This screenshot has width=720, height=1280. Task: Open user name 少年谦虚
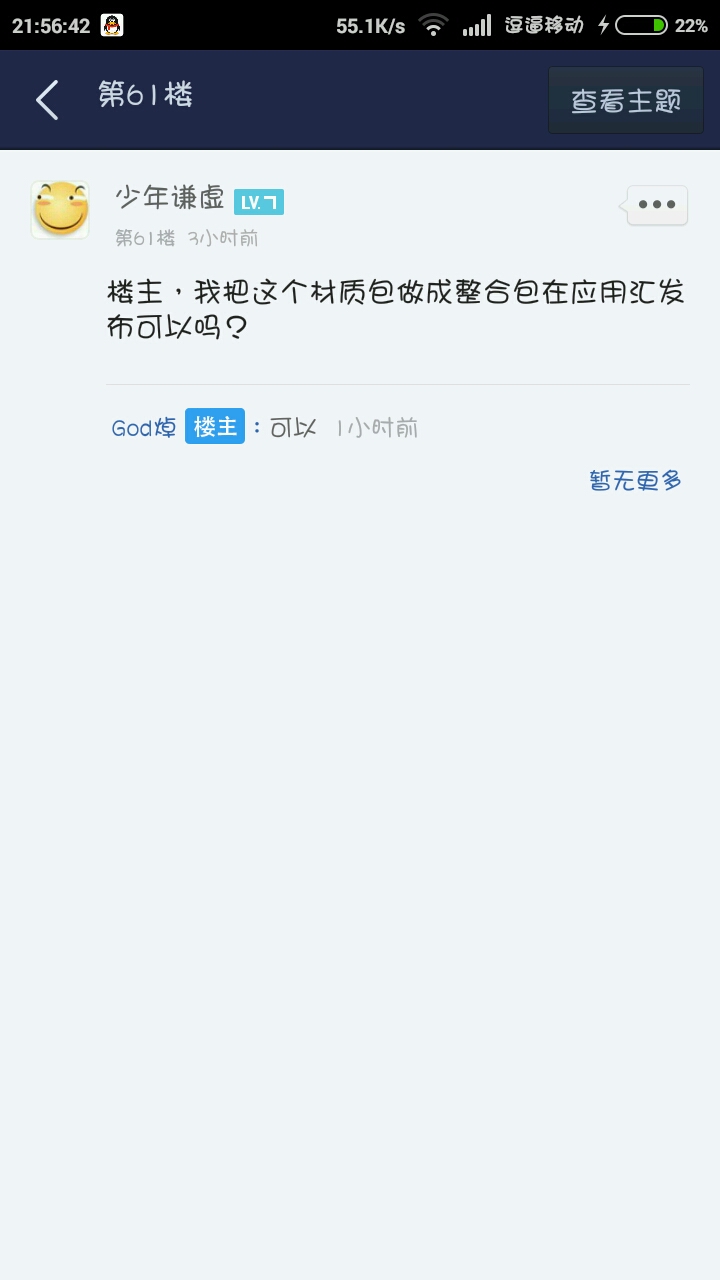tap(170, 199)
